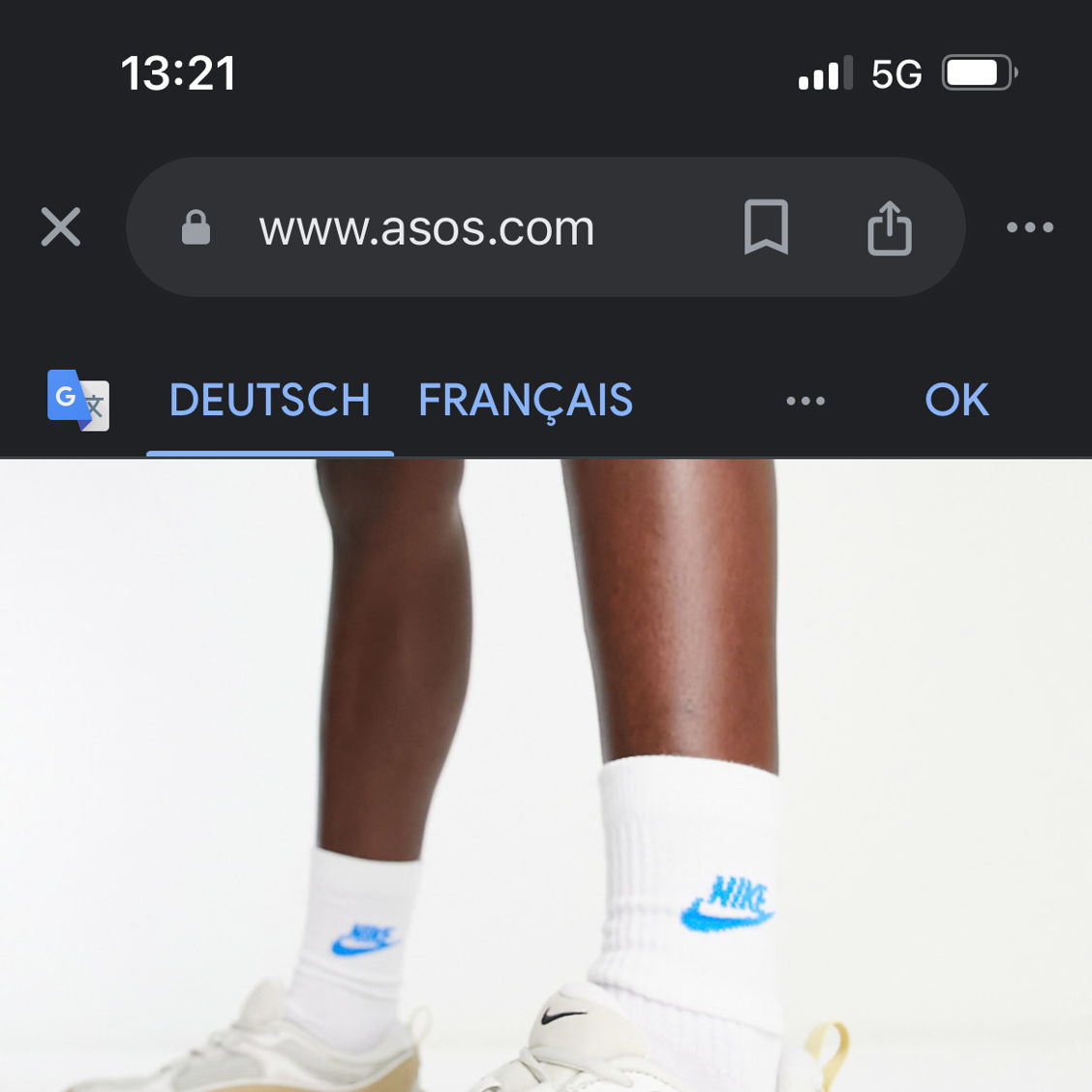Tap the asos.com address bar

tap(426, 228)
